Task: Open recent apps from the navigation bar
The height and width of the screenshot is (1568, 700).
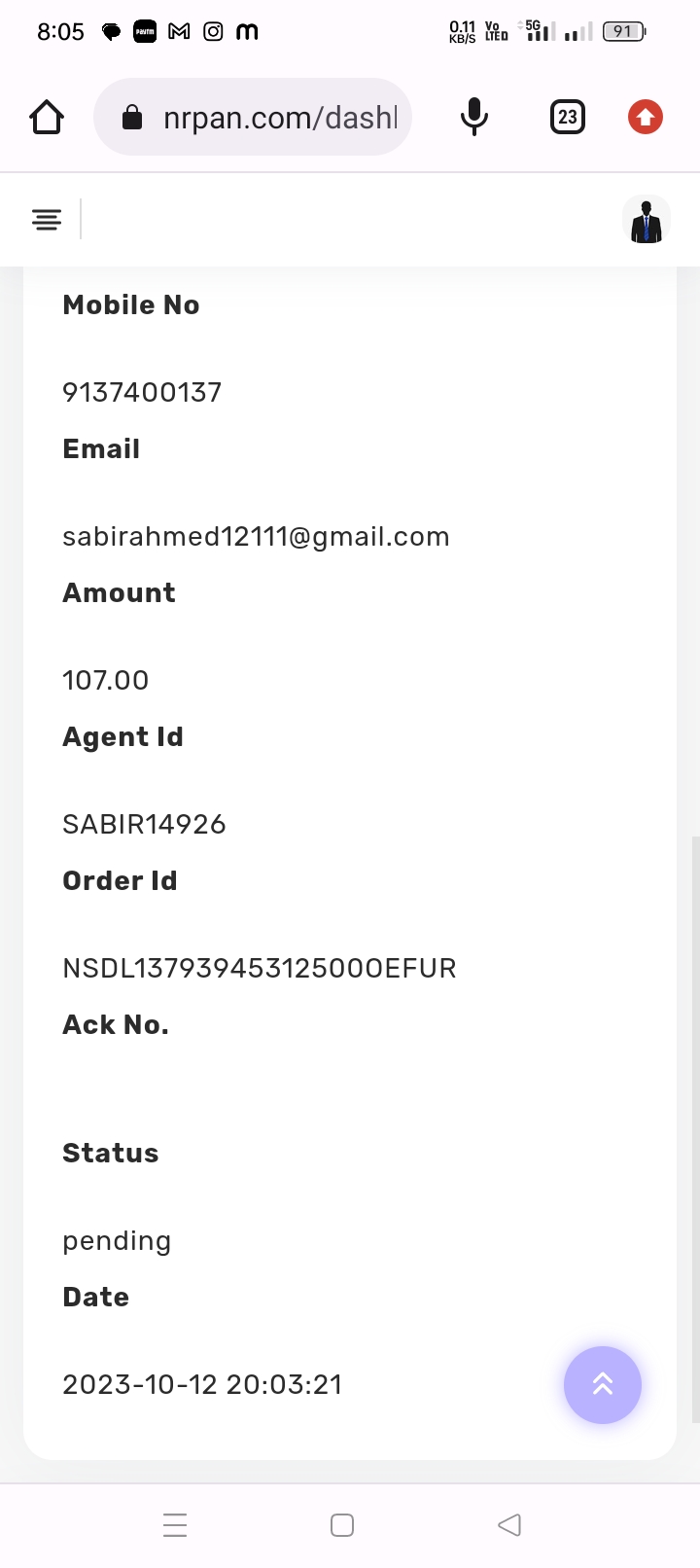Action: pyautogui.click(x=175, y=1525)
